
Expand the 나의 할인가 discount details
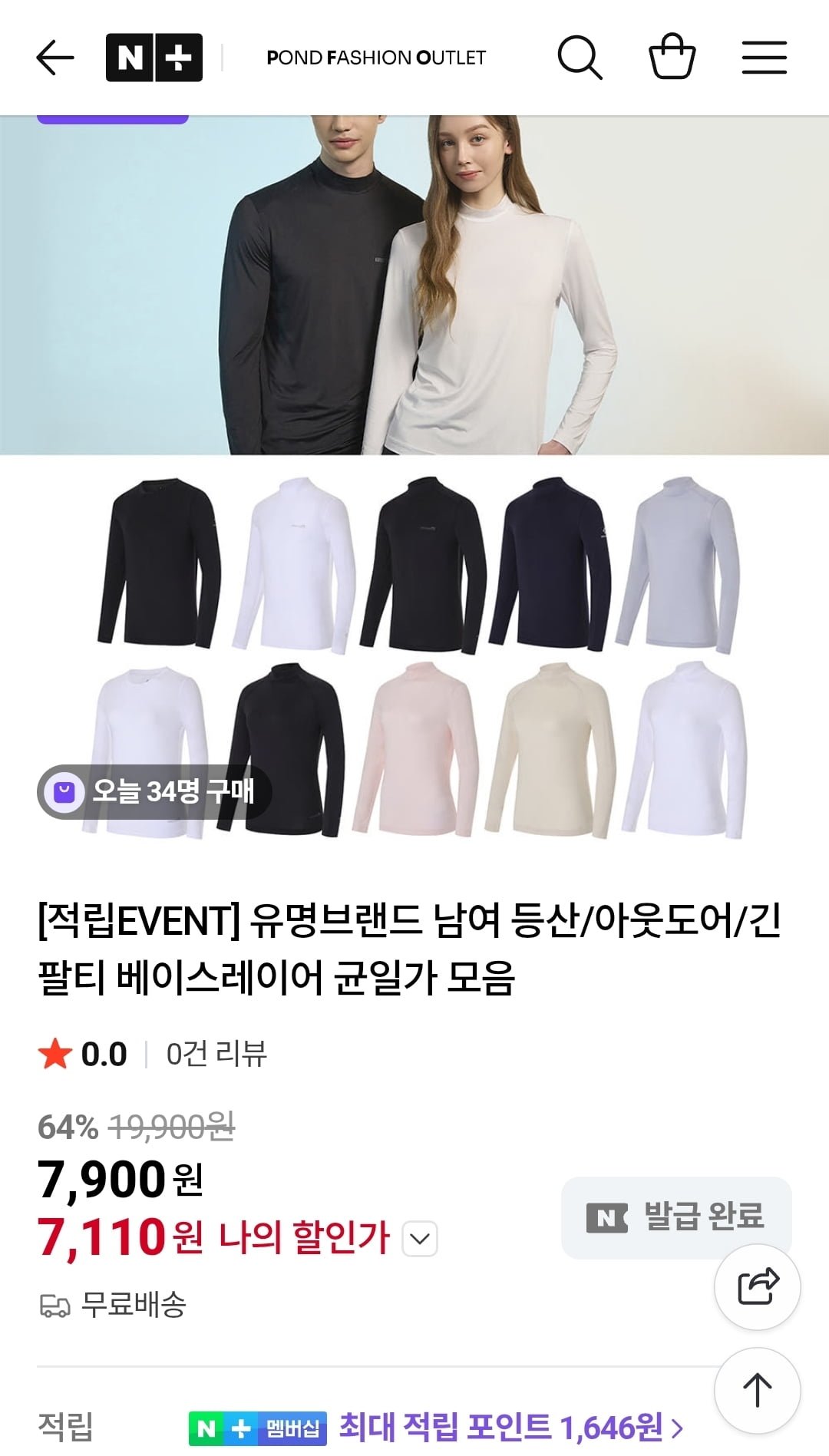click(420, 1238)
